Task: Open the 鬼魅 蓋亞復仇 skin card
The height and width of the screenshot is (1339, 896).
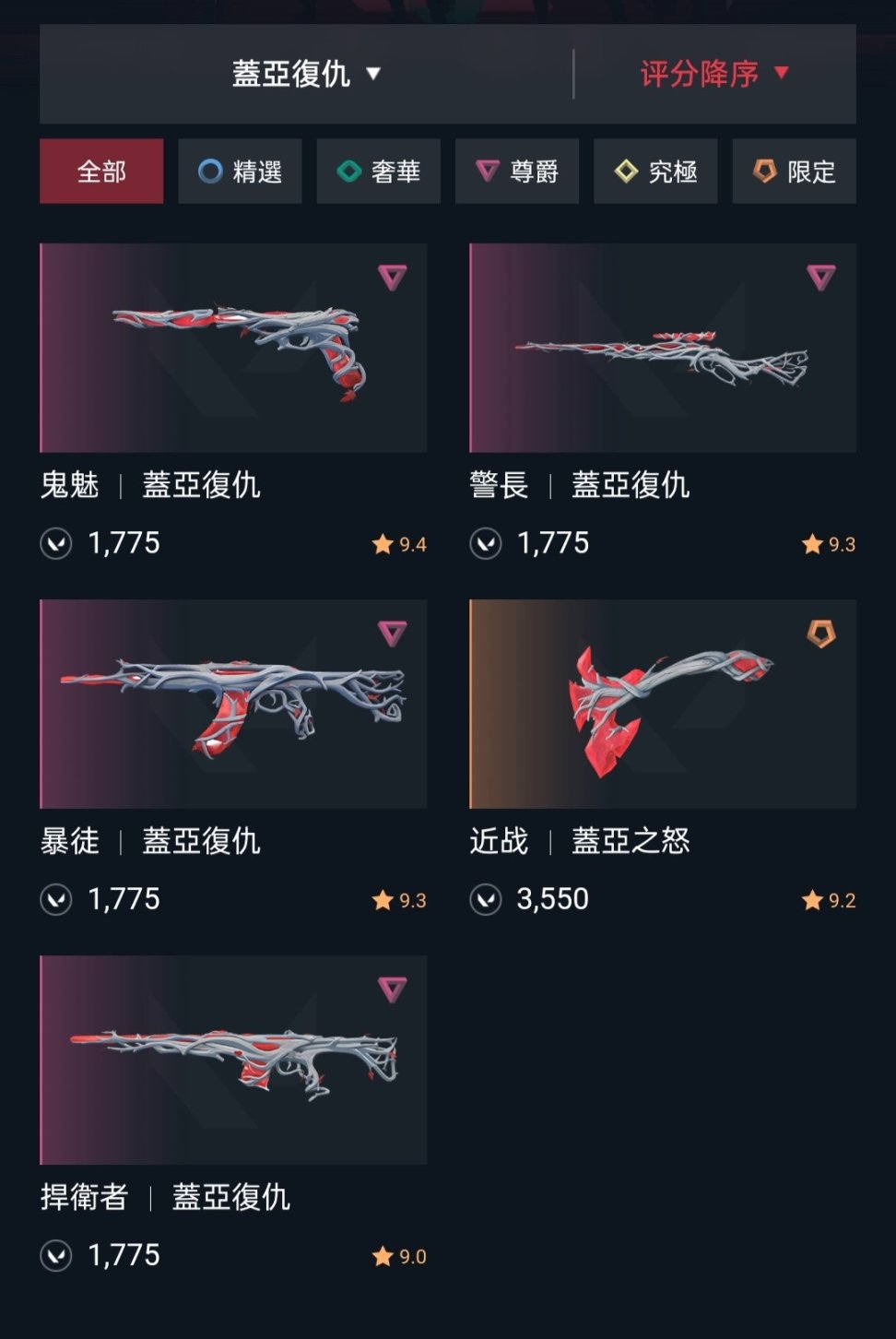Action: 233,349
